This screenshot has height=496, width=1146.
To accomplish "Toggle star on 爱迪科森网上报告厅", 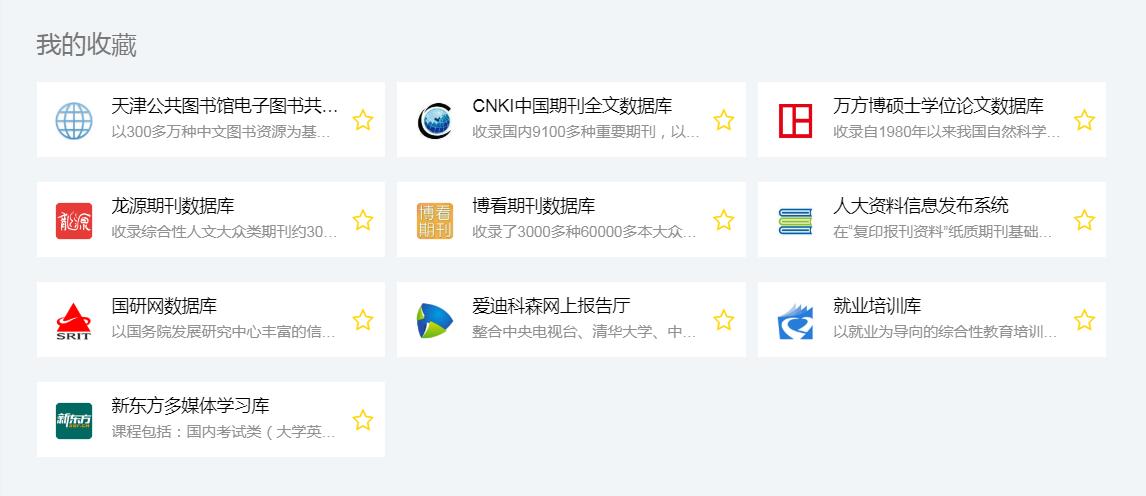I will click(x=723, y=320).
